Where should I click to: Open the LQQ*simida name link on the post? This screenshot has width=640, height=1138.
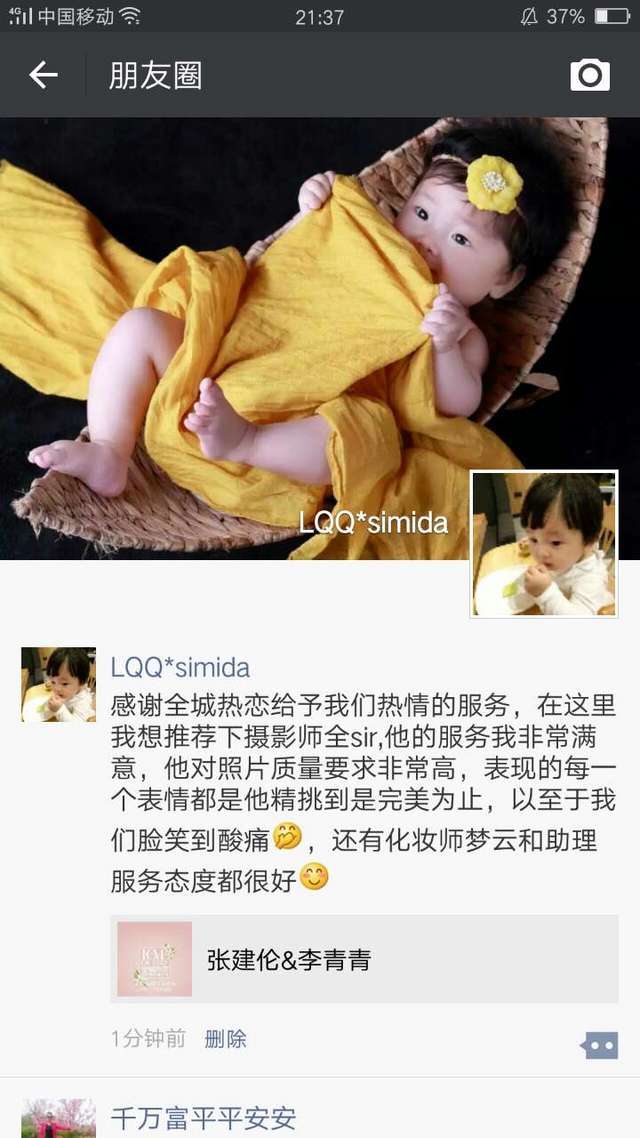tap(180, 666)
